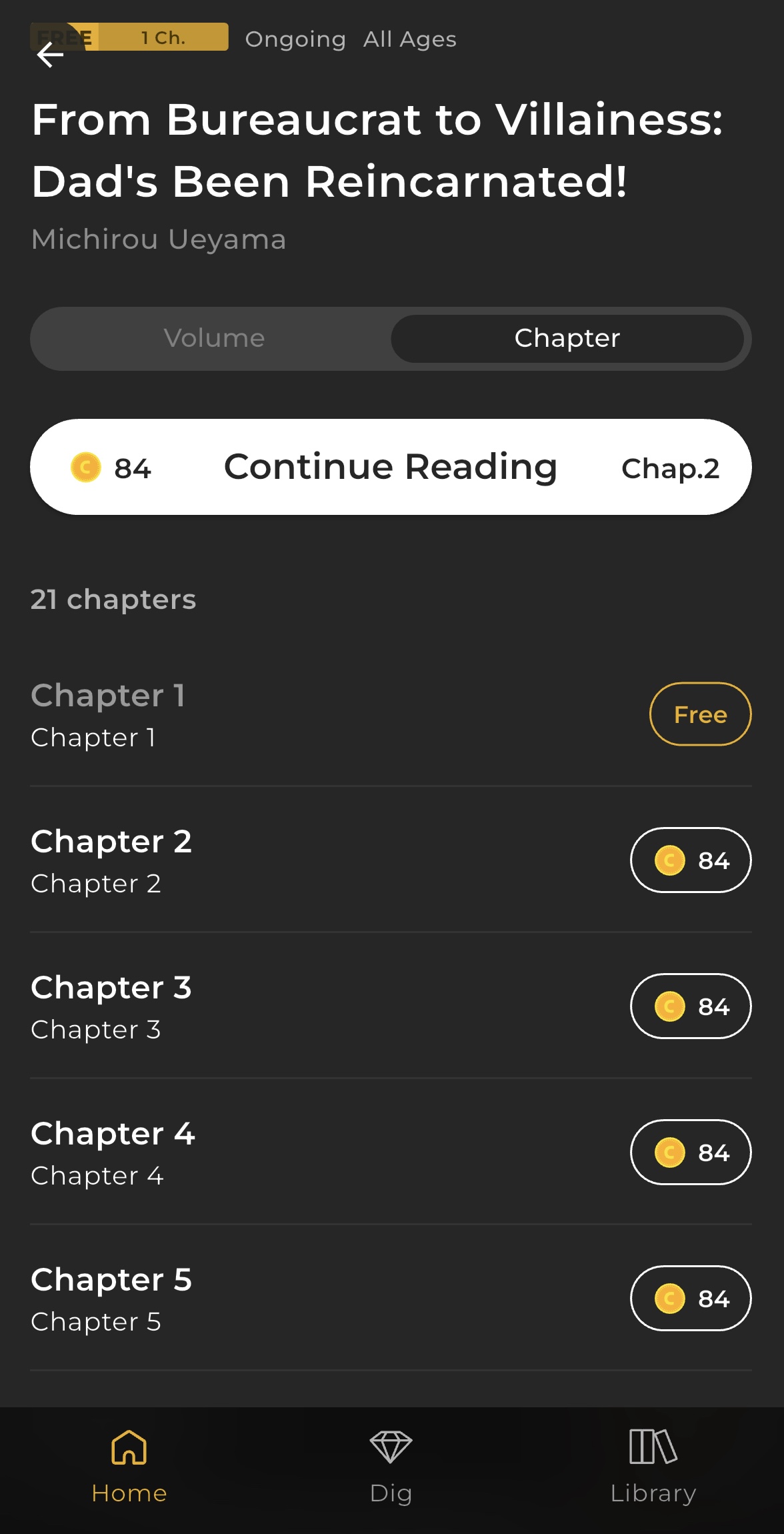Select the Chapter segment
784x1534 pixels.
(x=567, y=338)
